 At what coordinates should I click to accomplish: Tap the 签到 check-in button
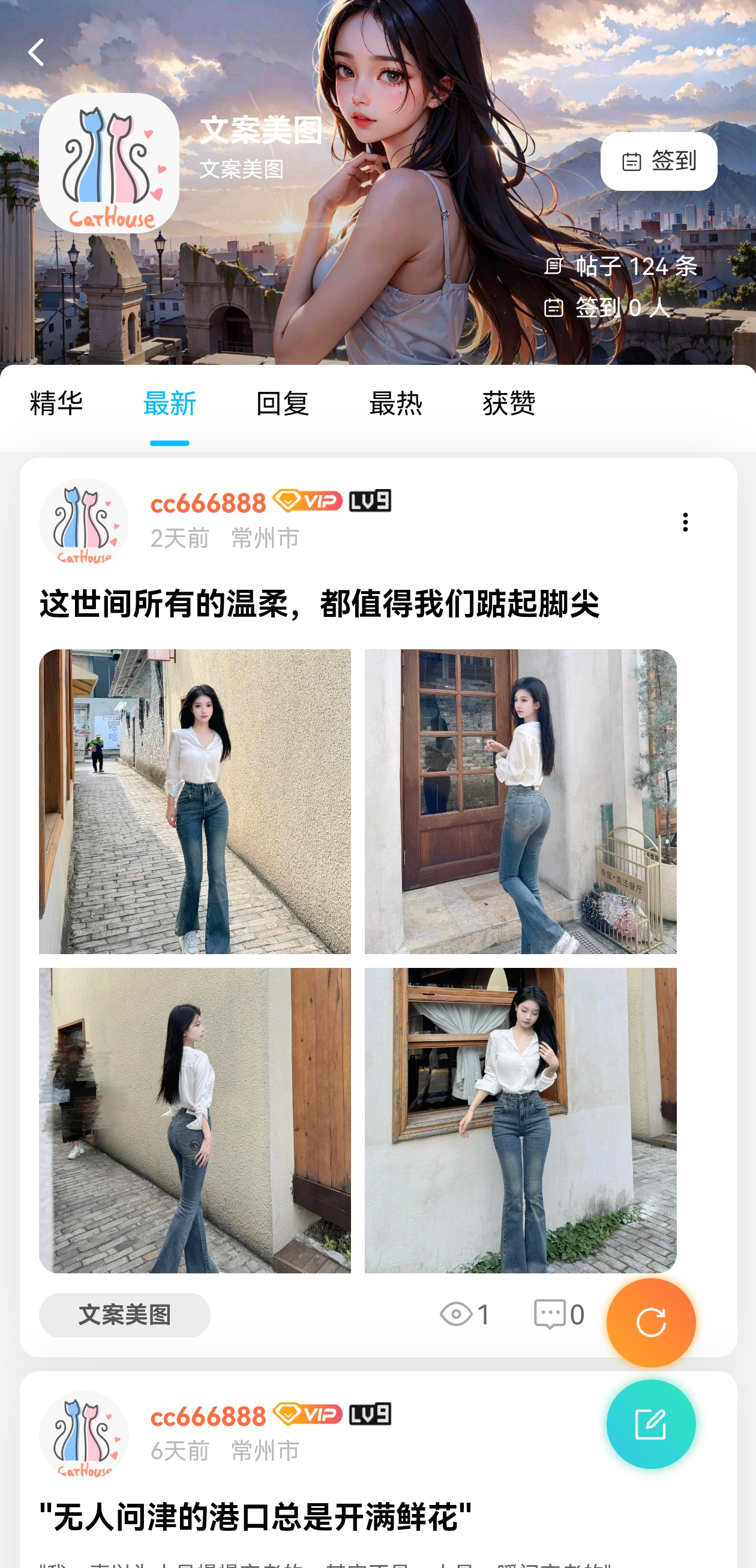click(659, 161)
